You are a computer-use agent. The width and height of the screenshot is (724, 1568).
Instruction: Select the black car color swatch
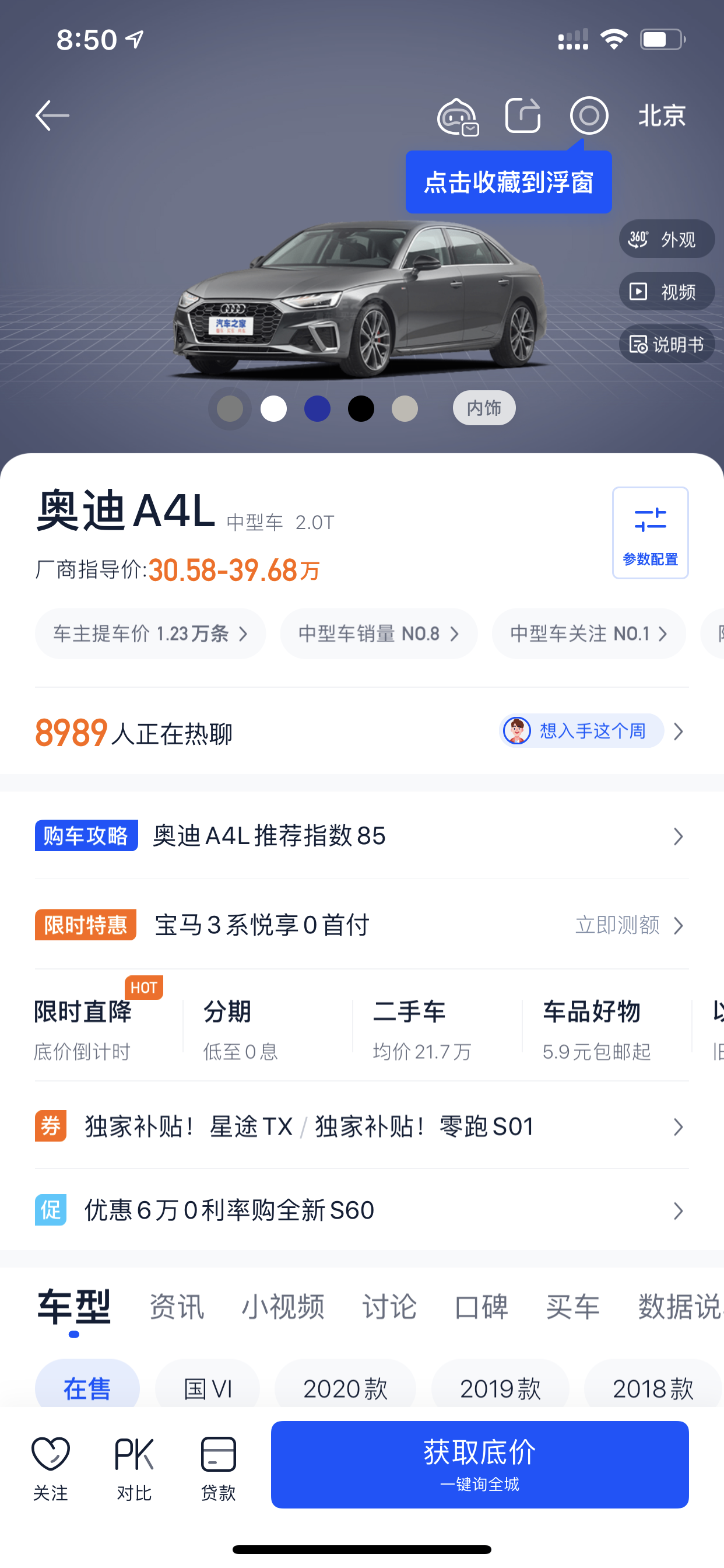coord(361,408)
